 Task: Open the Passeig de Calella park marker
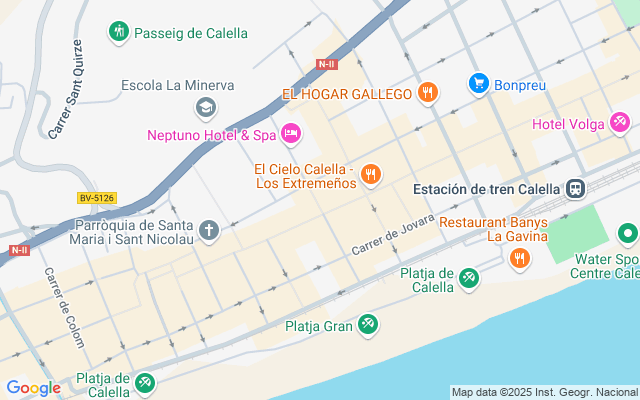(119, 32)
